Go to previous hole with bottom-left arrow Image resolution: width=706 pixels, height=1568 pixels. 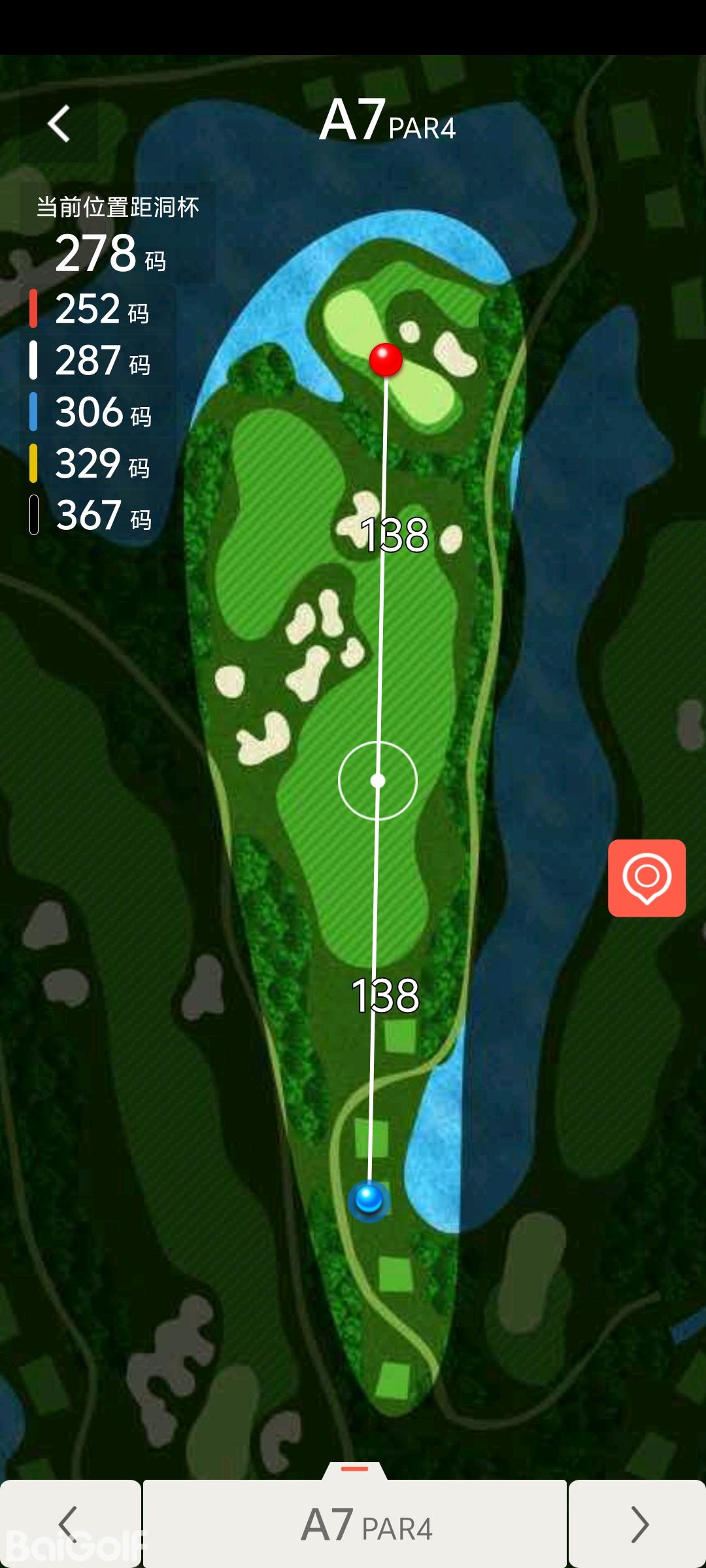(x=69, y=1524)
